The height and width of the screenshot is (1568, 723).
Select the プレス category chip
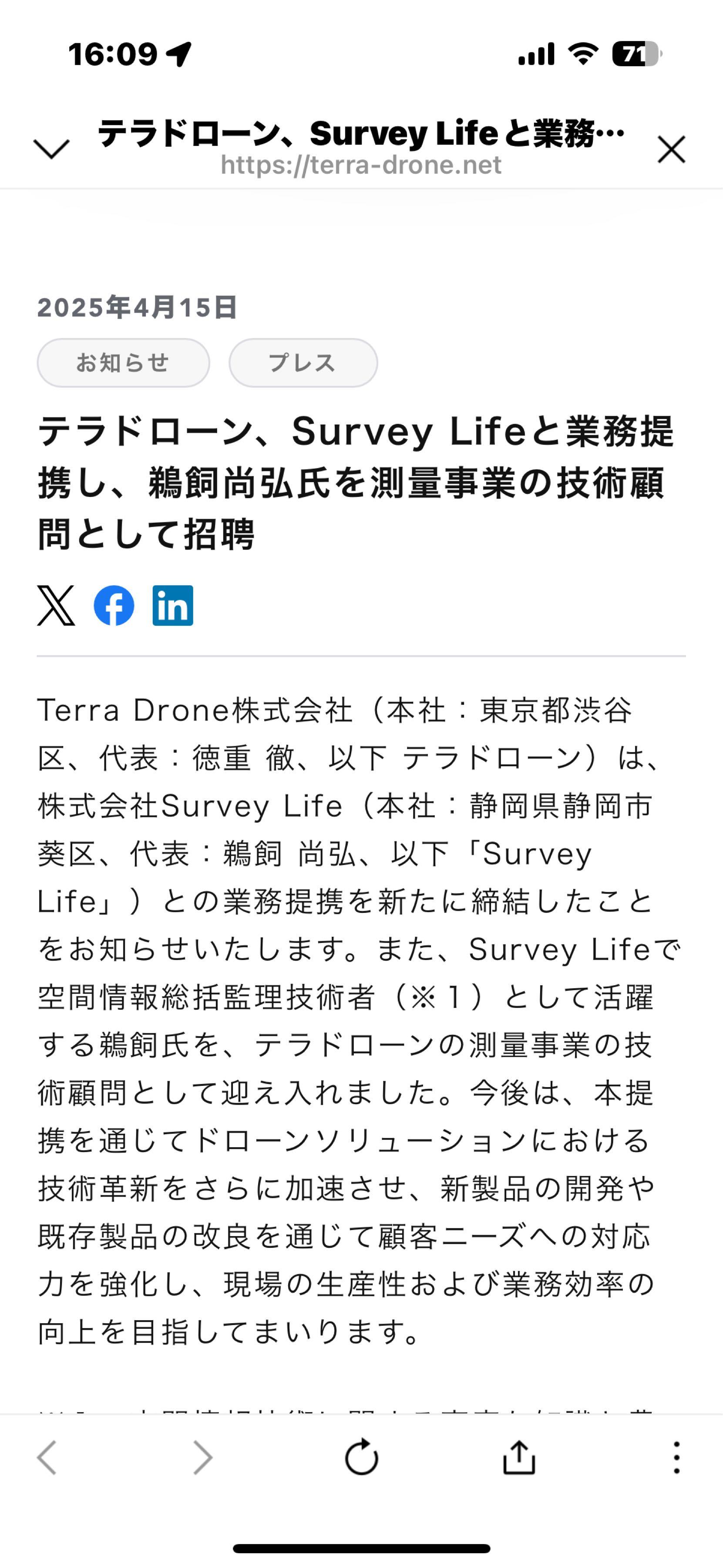click(x=303, y=363)
